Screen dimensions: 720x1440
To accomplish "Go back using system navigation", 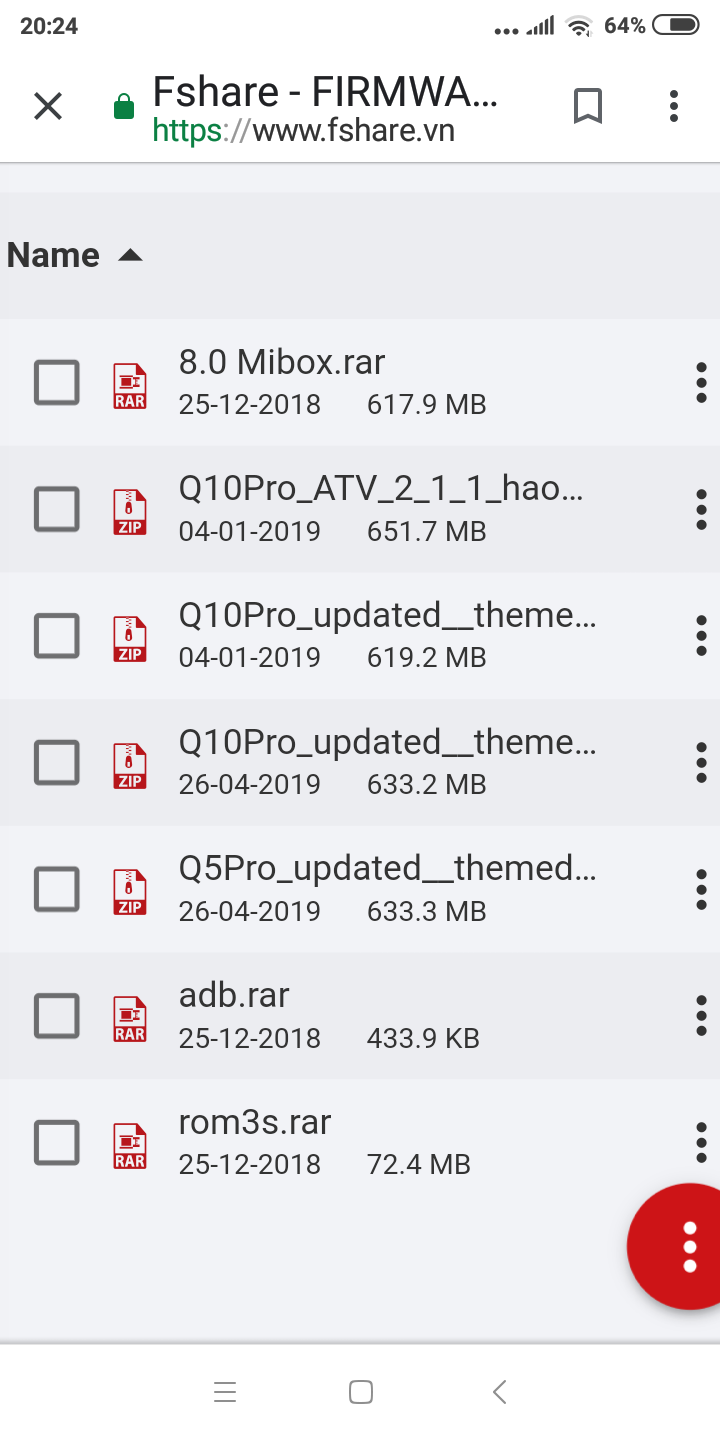I will [x=500, y=1391].
